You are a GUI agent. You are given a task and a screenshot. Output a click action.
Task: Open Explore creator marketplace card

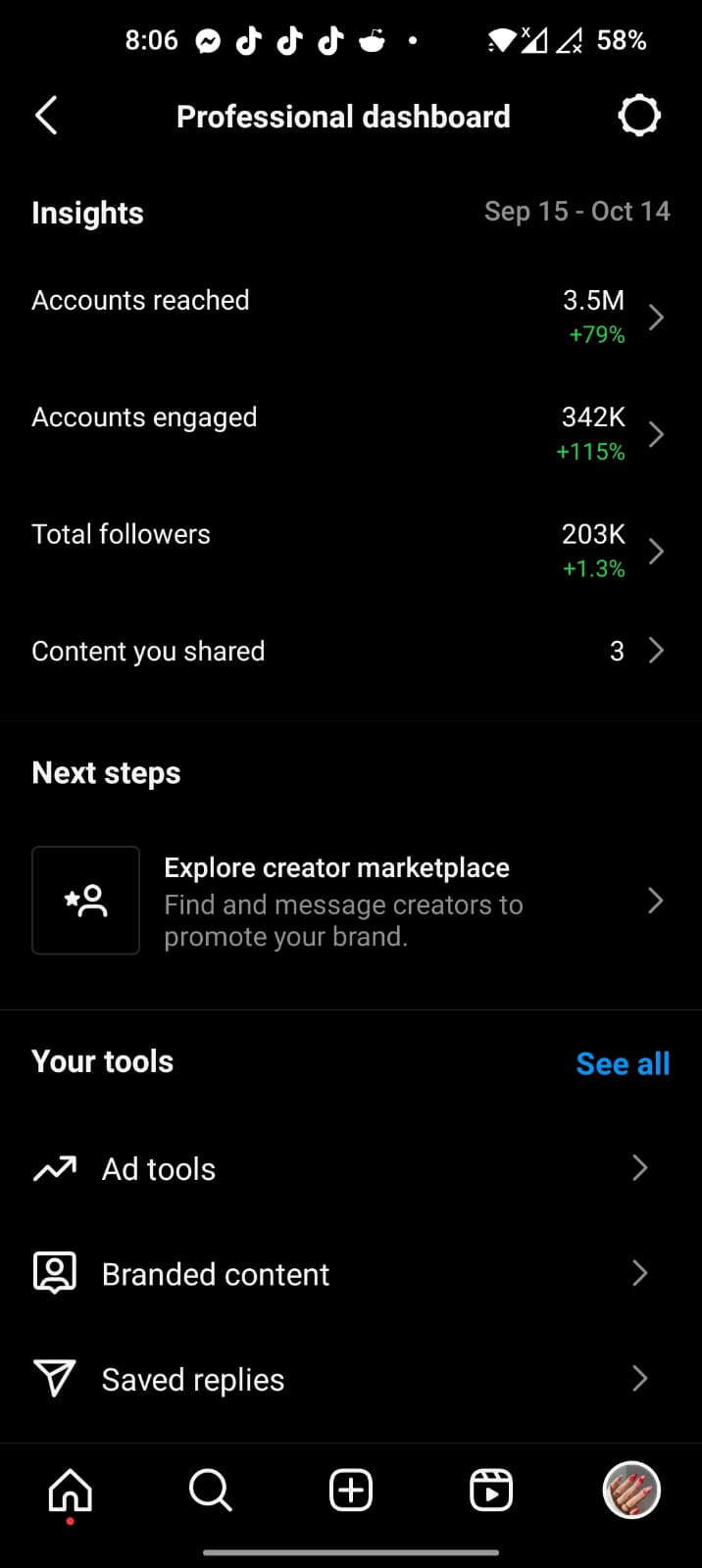click(349, 901)
